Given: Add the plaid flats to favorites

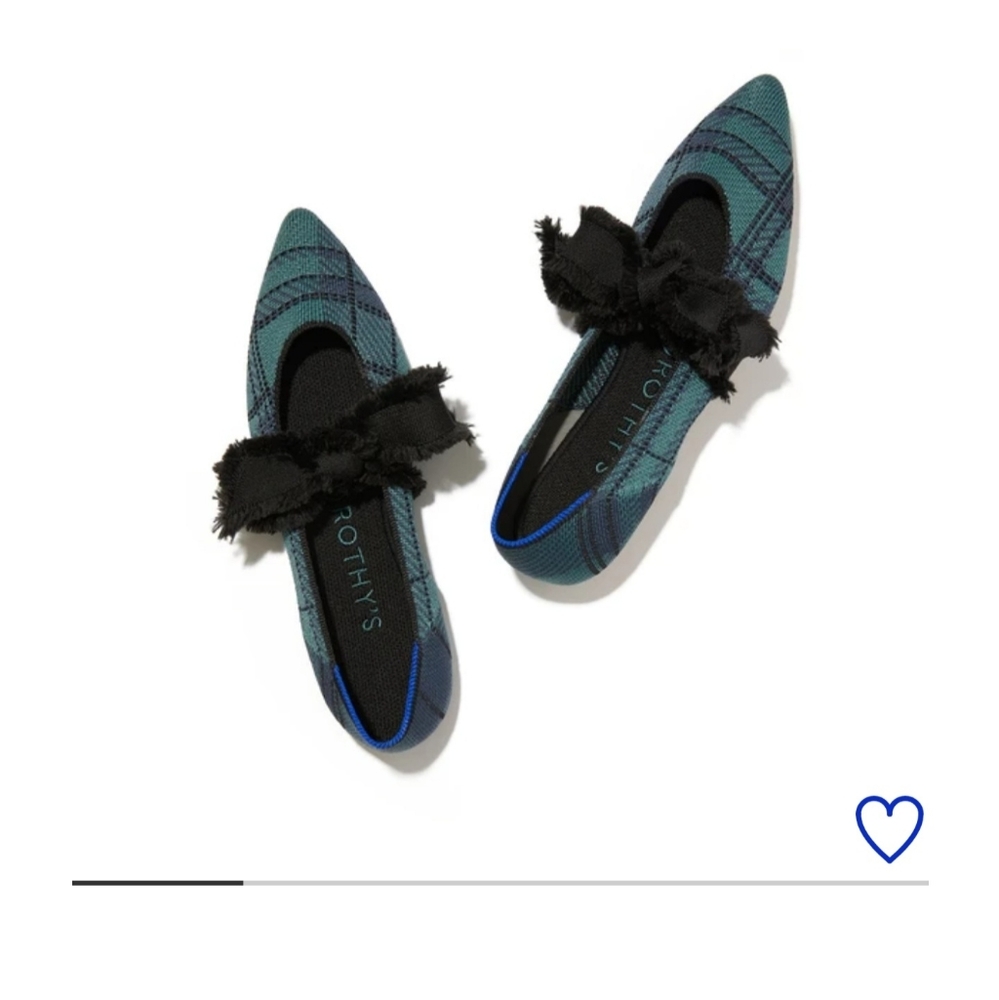Looking at the screenshot, I should click(x=889, y=829).
